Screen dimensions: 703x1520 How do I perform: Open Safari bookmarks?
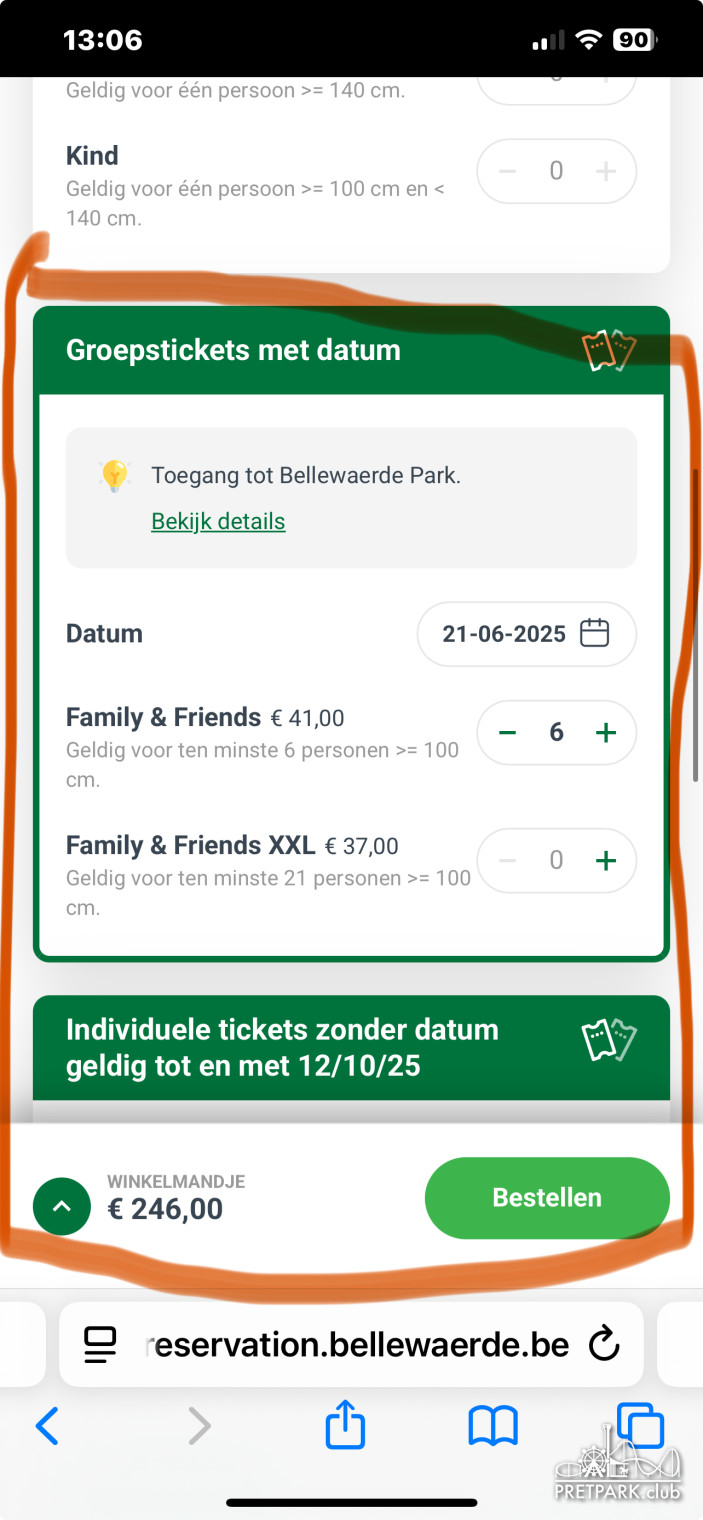tap(493, 1427)
